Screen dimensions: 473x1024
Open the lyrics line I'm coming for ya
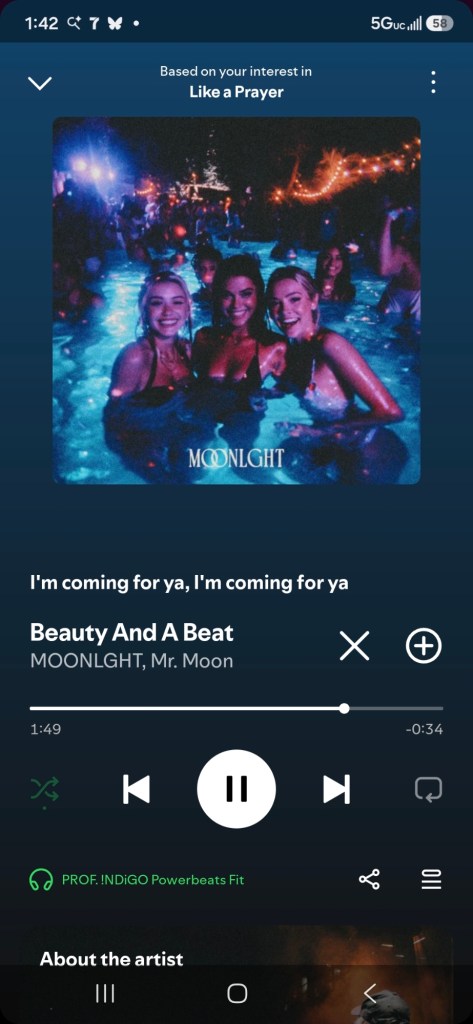click(189, 582)
